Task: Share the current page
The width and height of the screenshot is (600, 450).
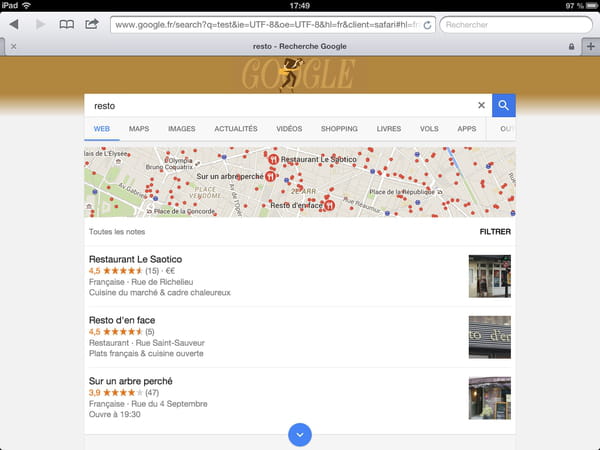Action: click(x=92, y=23)
